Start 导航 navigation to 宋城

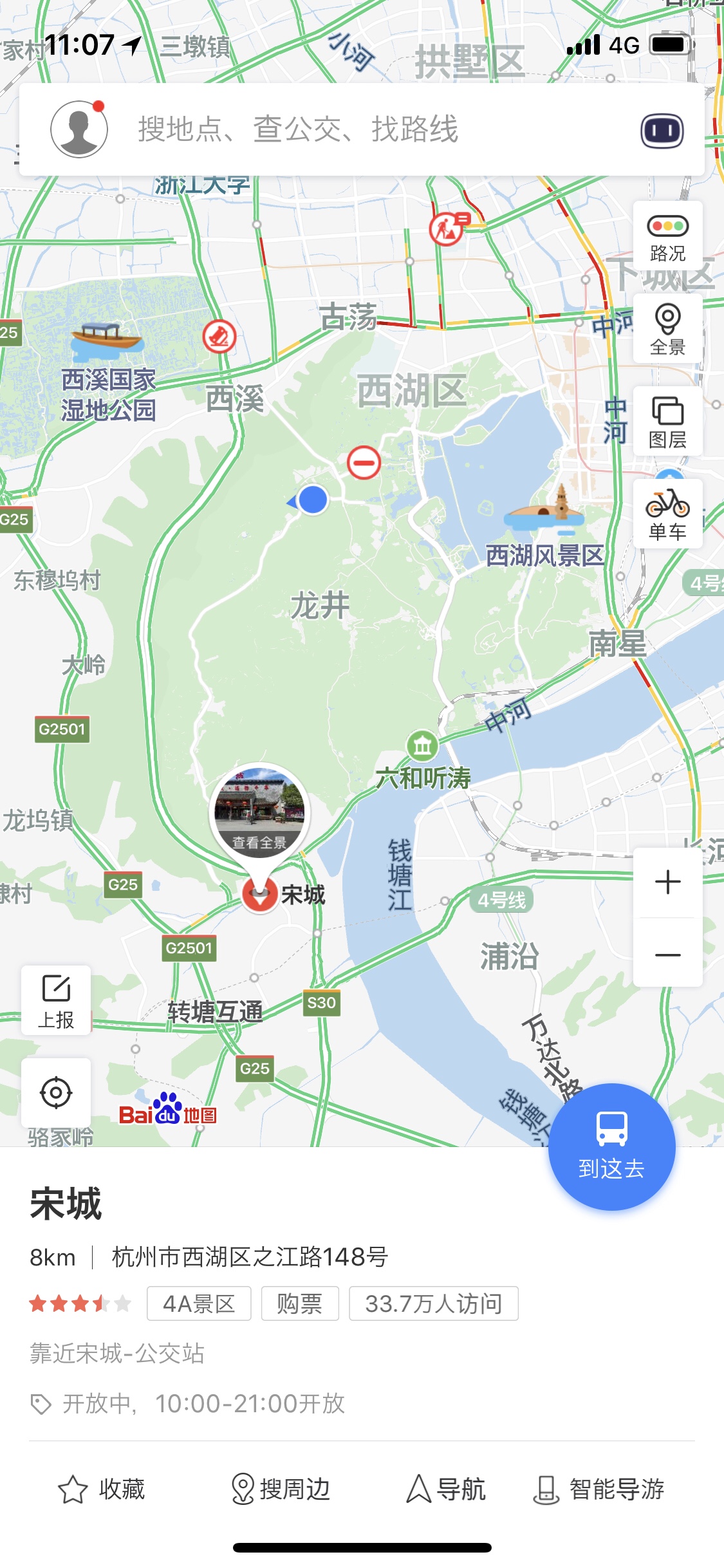click(445, 1489)
